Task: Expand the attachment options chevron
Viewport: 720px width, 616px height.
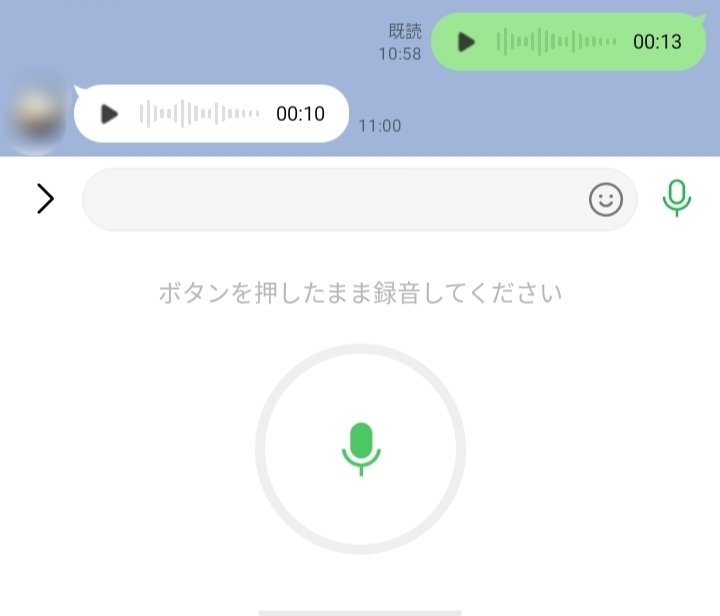Action: pos(45,199)
